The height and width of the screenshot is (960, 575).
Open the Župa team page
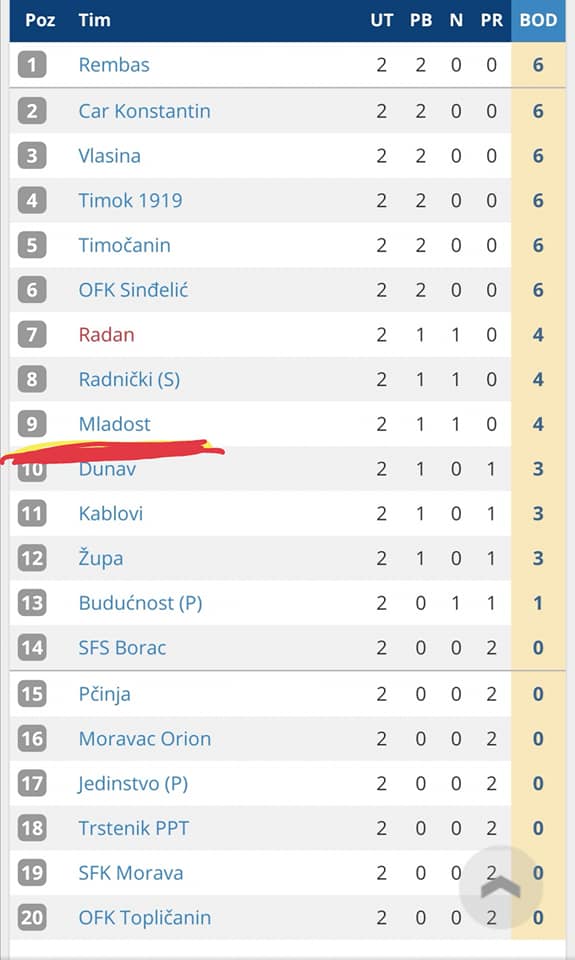pyautogui.click(x=101, y=558)
